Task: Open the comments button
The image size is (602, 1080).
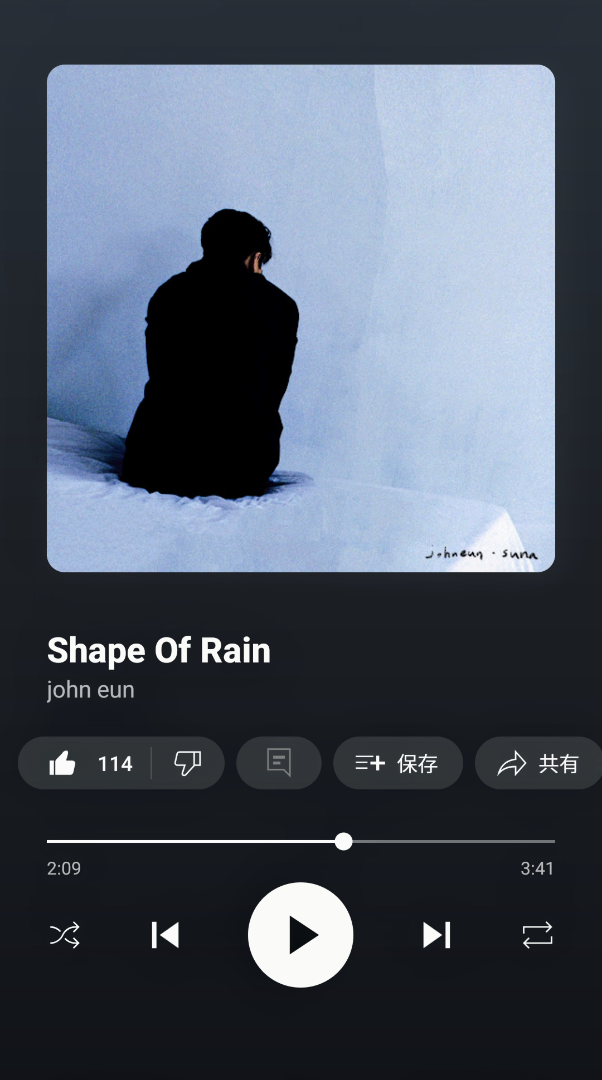Action: 278,764
